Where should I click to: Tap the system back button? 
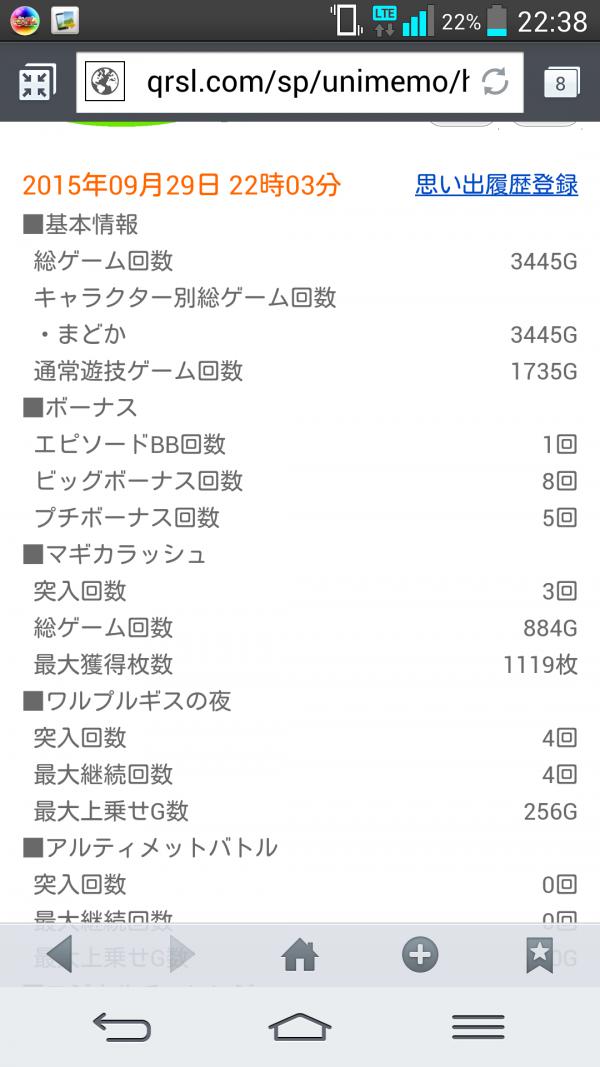tap(121, 1027)
